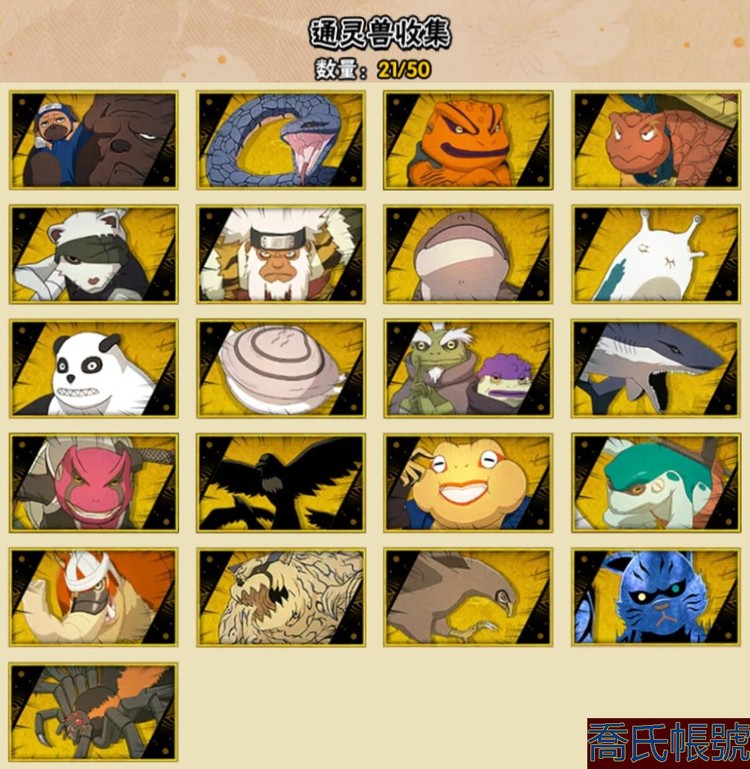The width and height of the screenshot is (750, 769).
Task: Open the white slug card
Action: click(656, 255)
